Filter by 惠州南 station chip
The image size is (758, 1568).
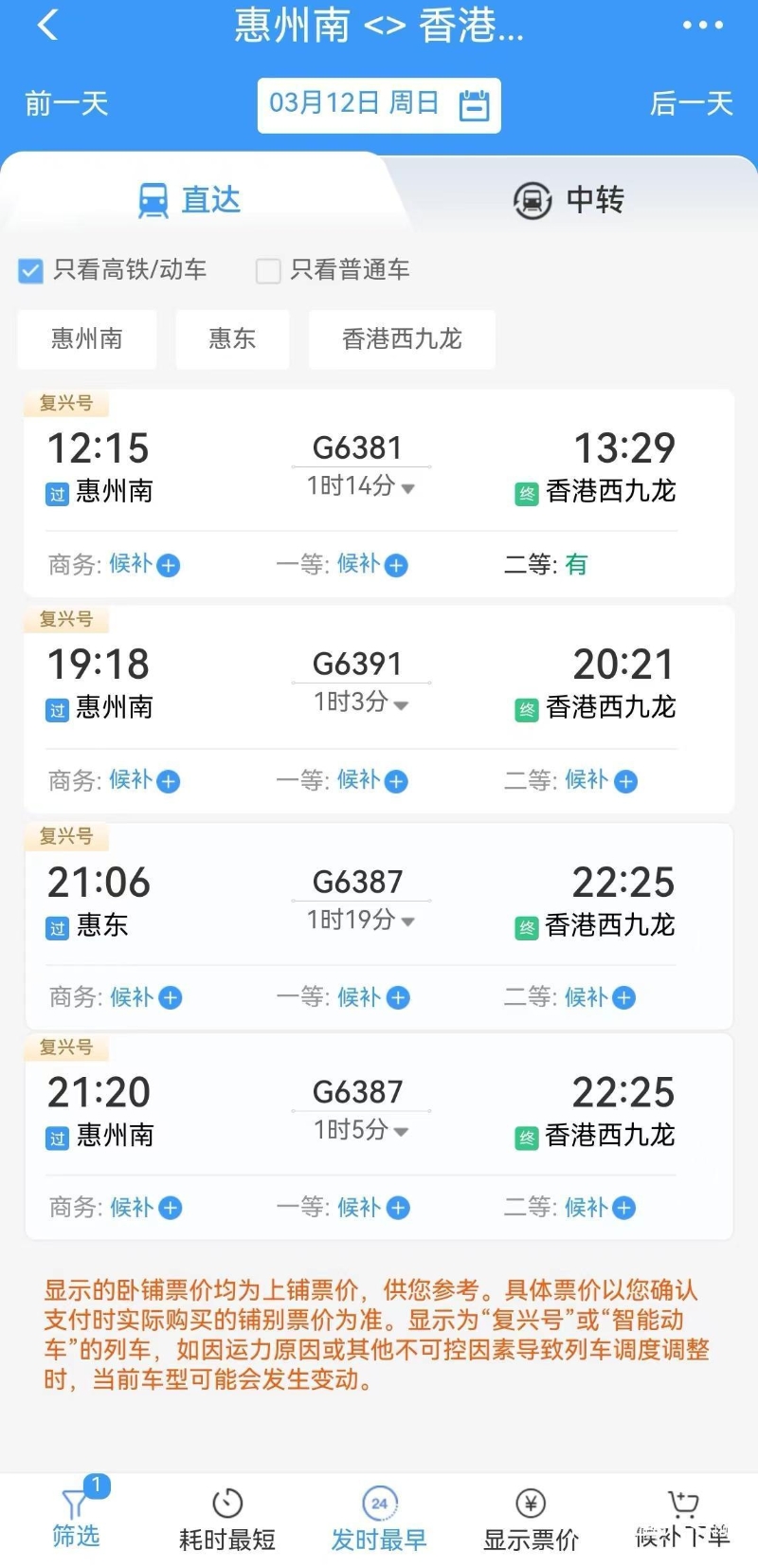[x=87, y=338]
